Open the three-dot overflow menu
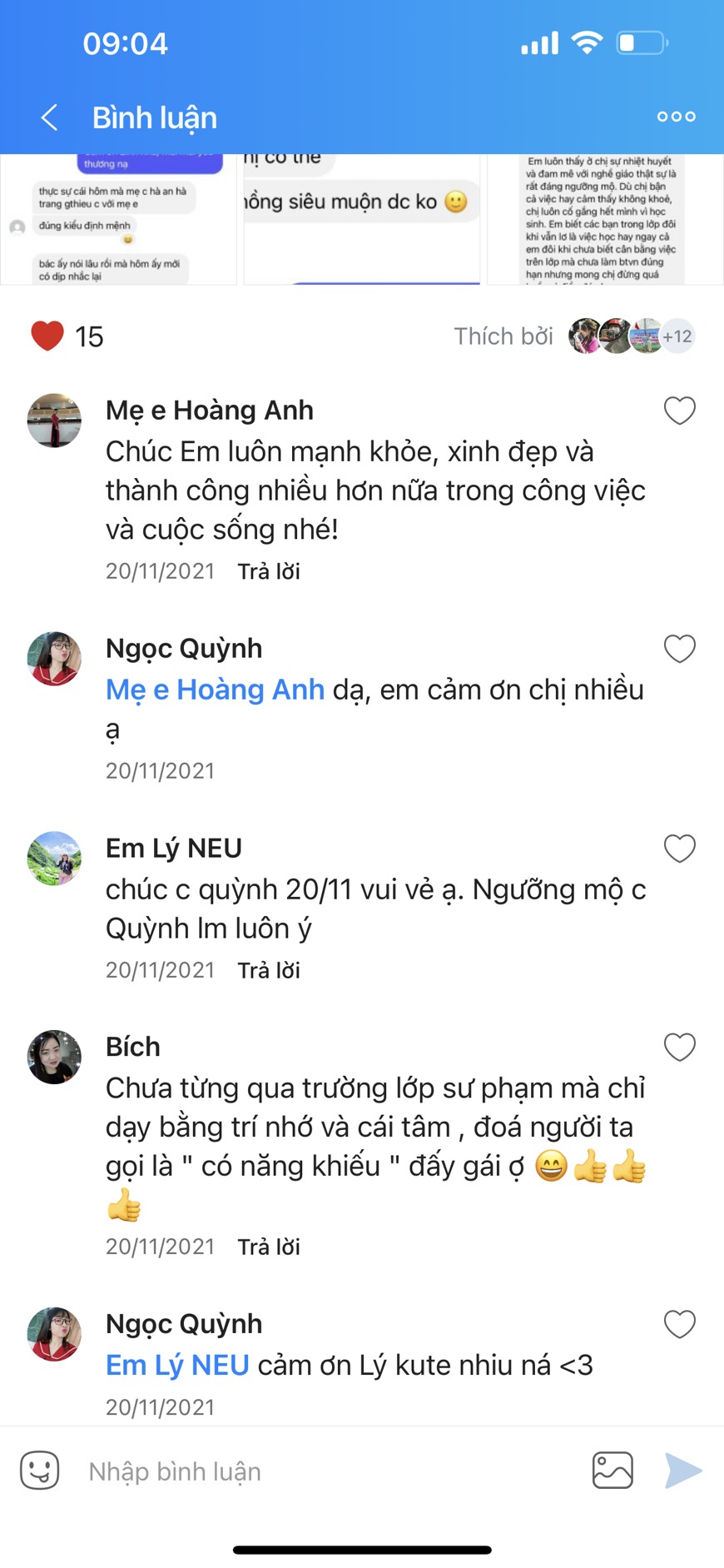 click(x=676, y=117)
